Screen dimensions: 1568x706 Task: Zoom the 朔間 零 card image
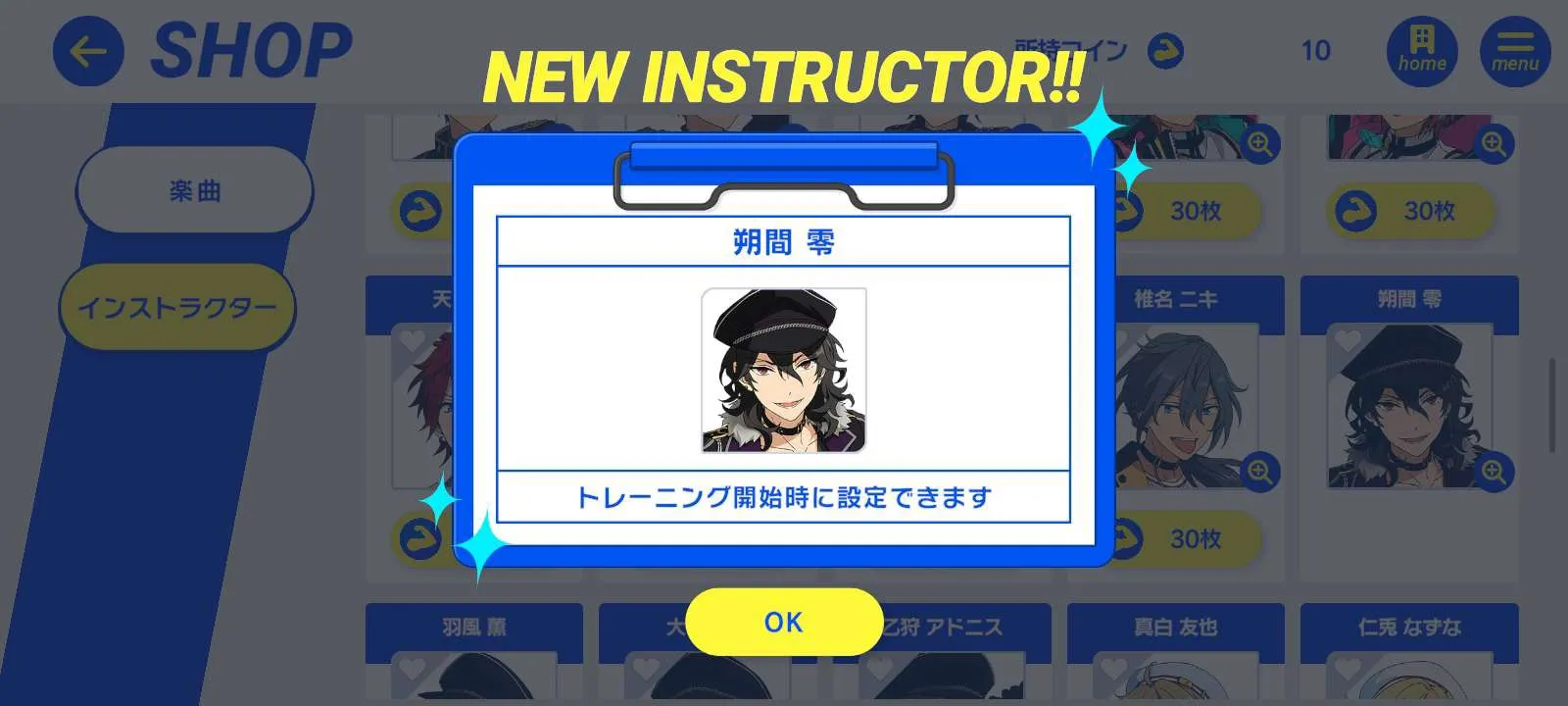[1493, 472]
